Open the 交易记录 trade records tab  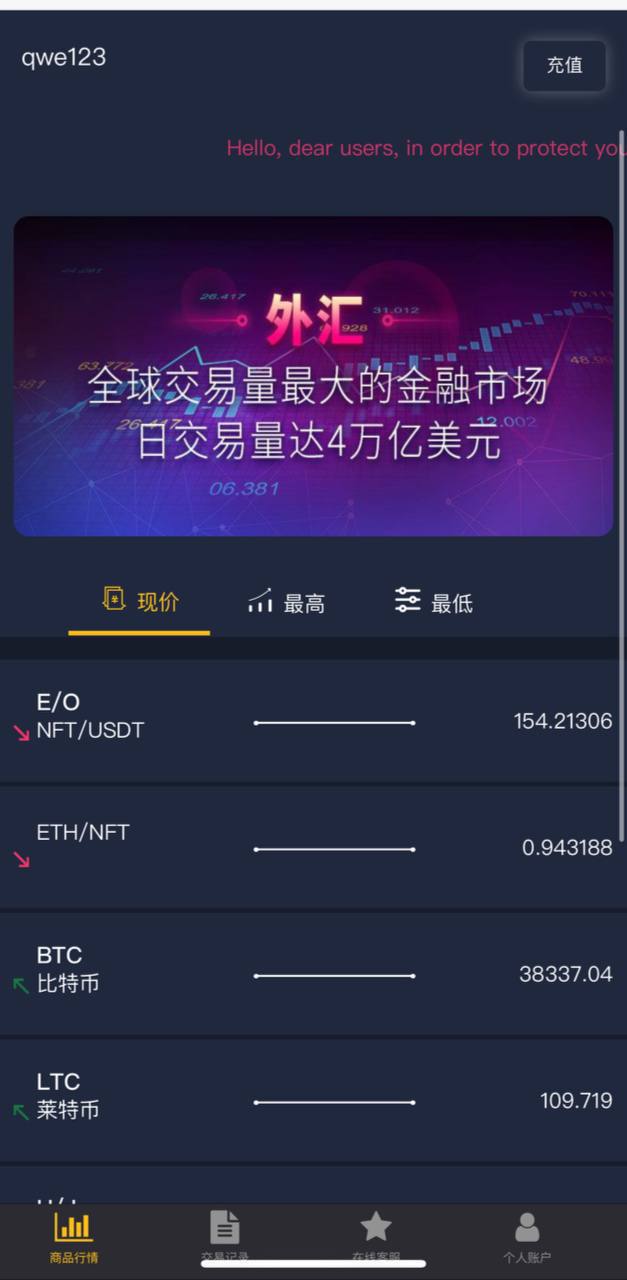(x=225, y=1236)
